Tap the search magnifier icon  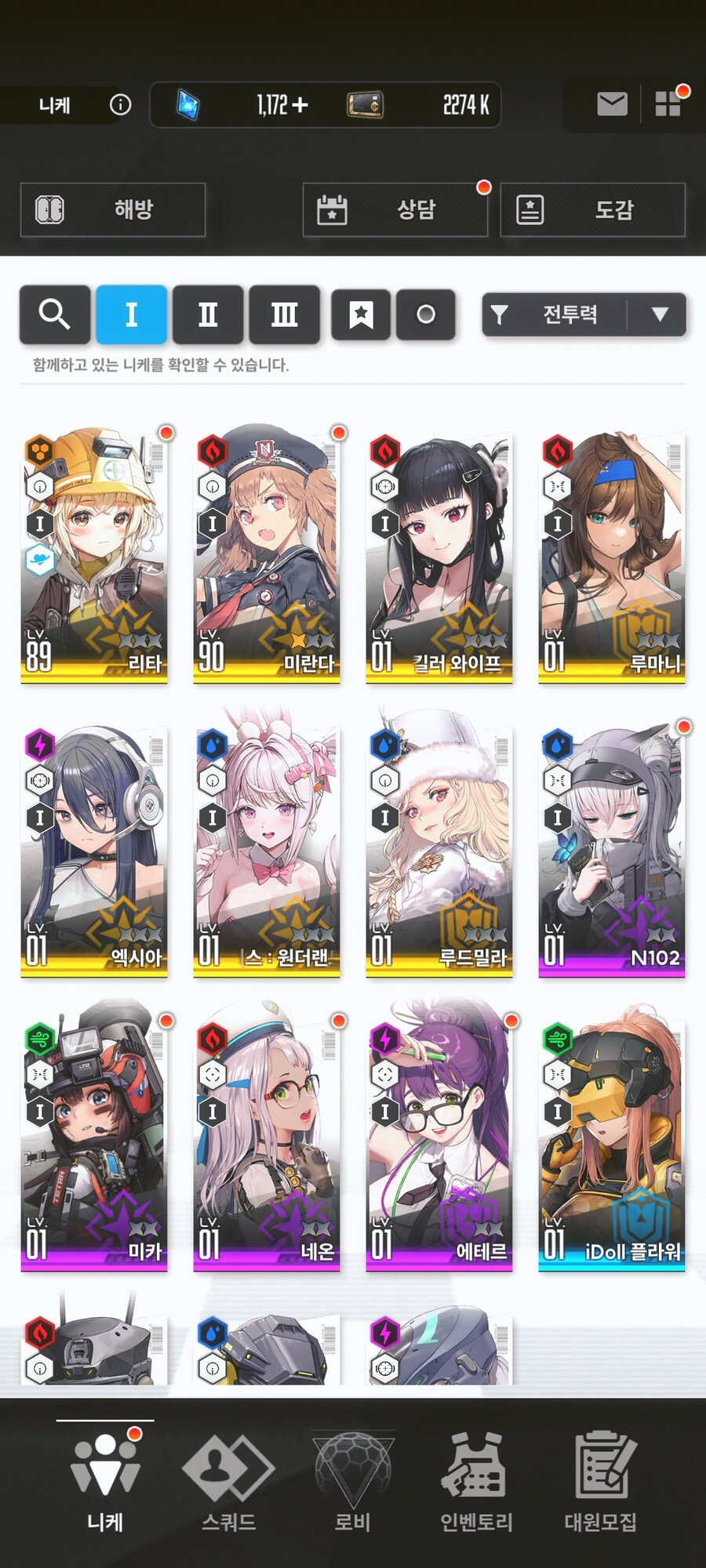(x=55, y=314)
